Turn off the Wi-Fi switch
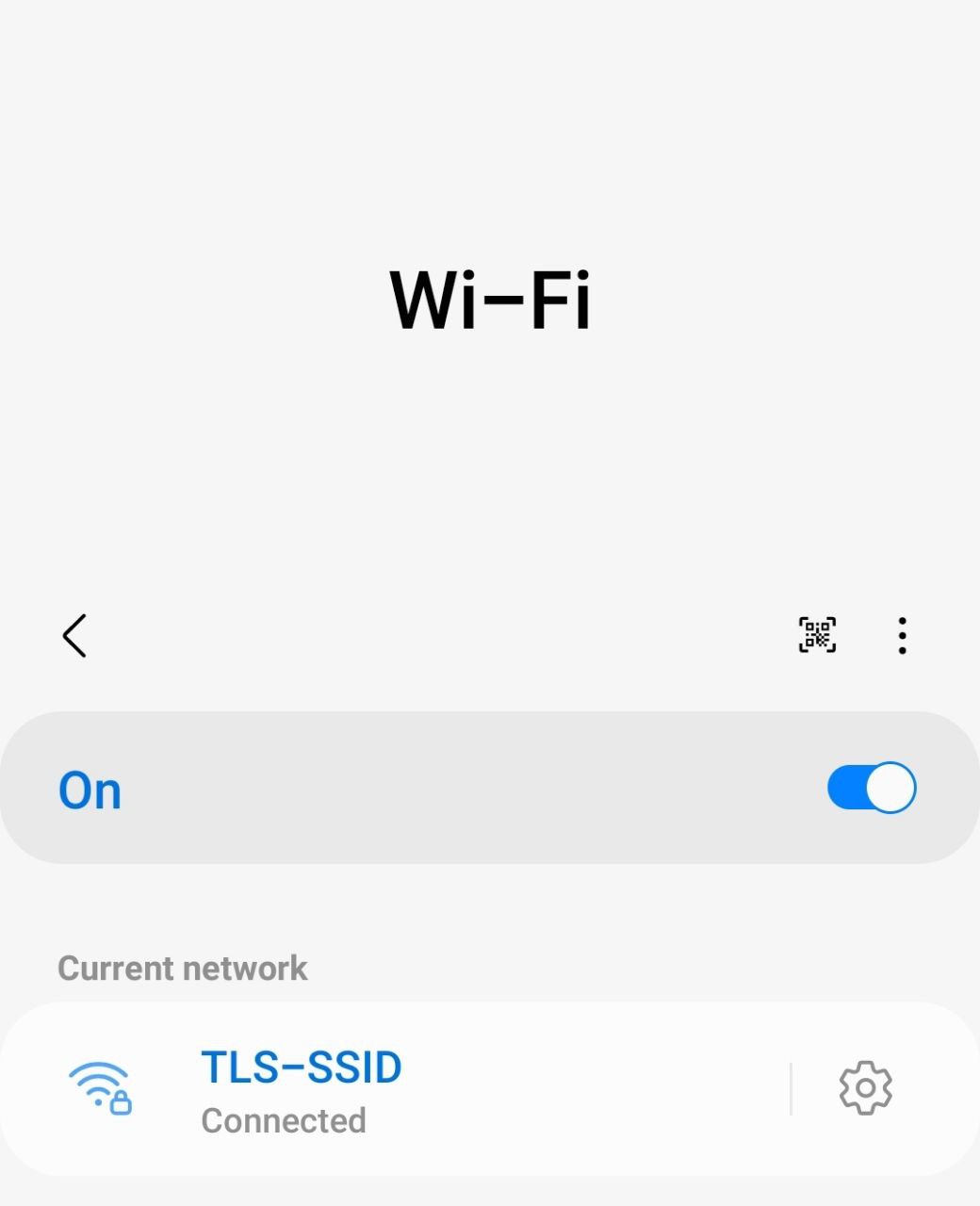Screen dimensions: 980x1206 (871, 788)
